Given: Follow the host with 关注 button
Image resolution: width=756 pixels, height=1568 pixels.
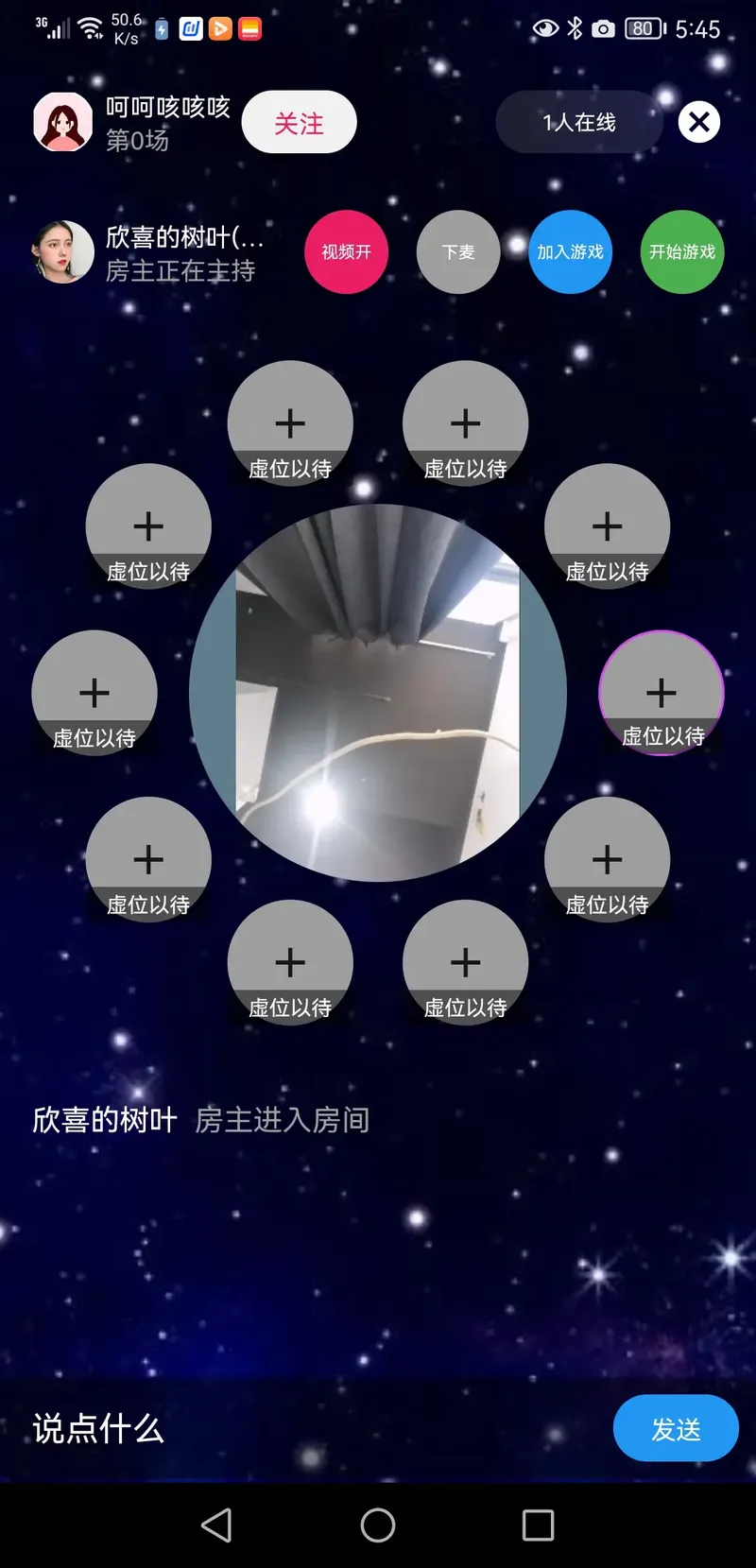Looking at the screenshot, I should click(299, 123).
